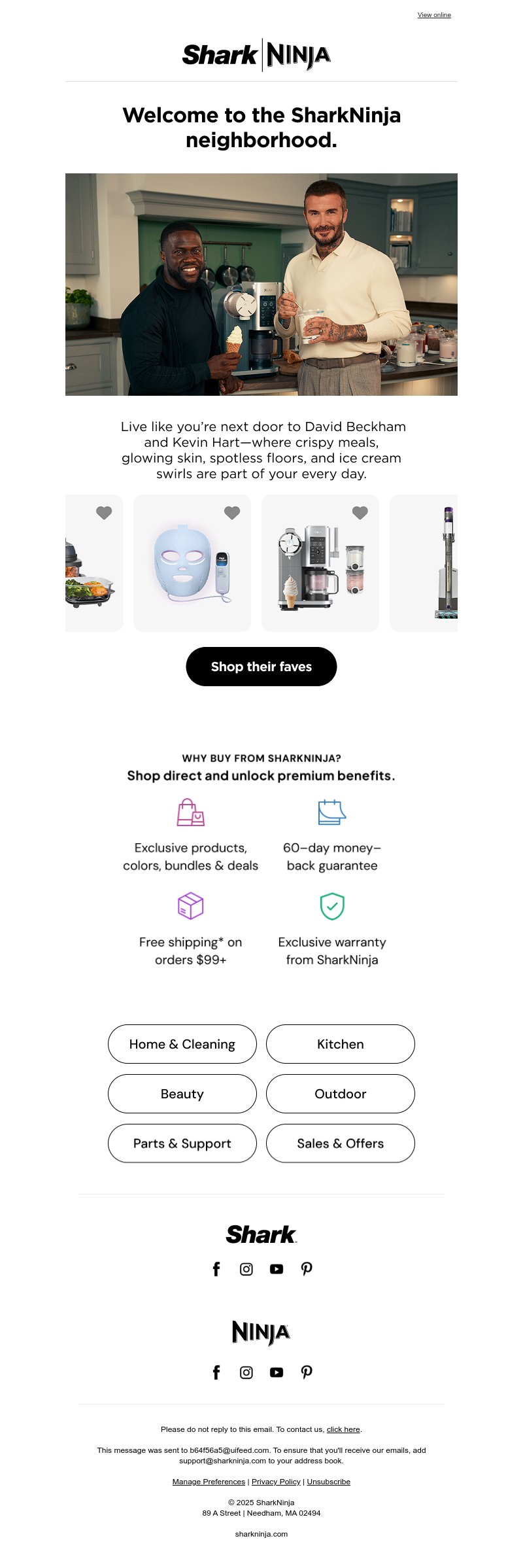523x1568 pixels.
Task: Tap the click here contact link
Action: (x=343, y=1429)
